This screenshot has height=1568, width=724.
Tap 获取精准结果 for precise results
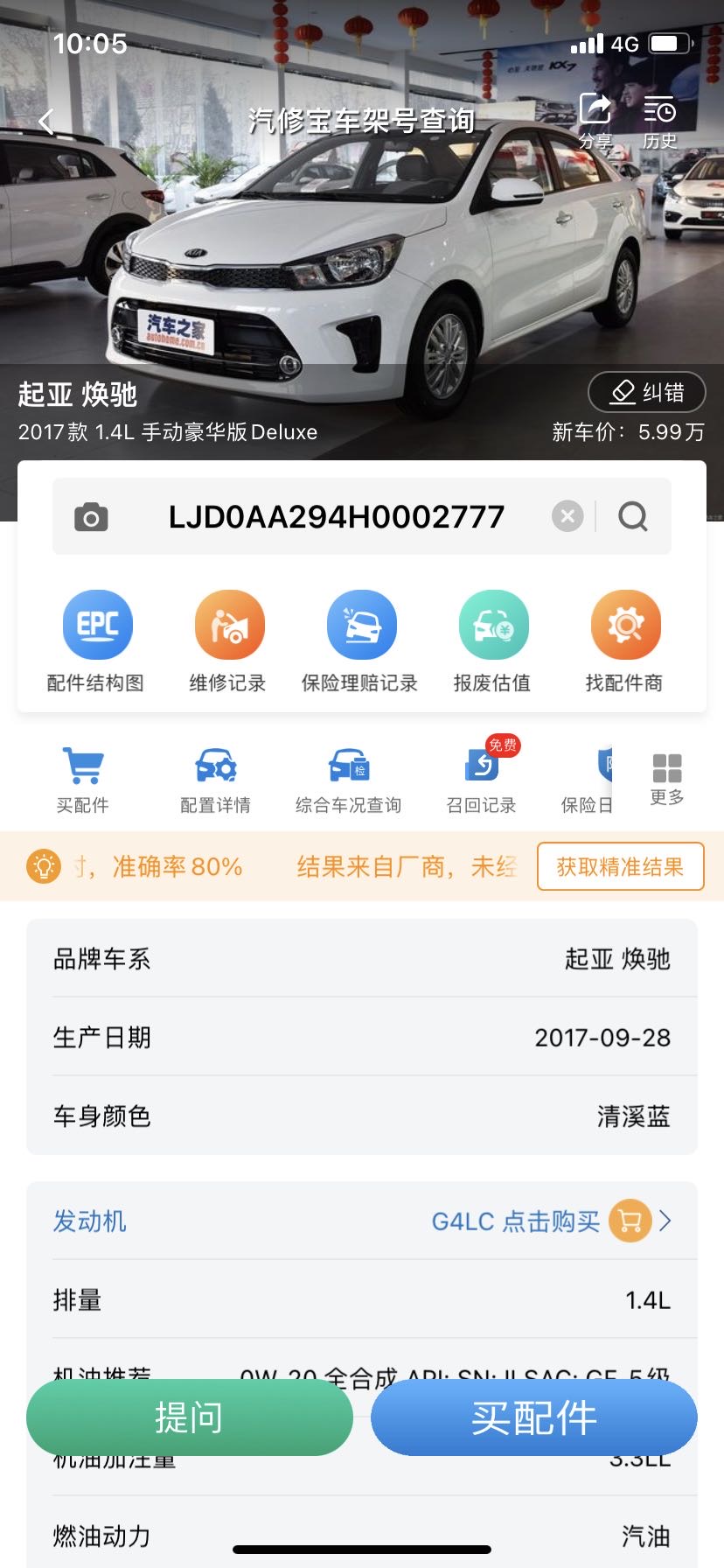(619, 866)
